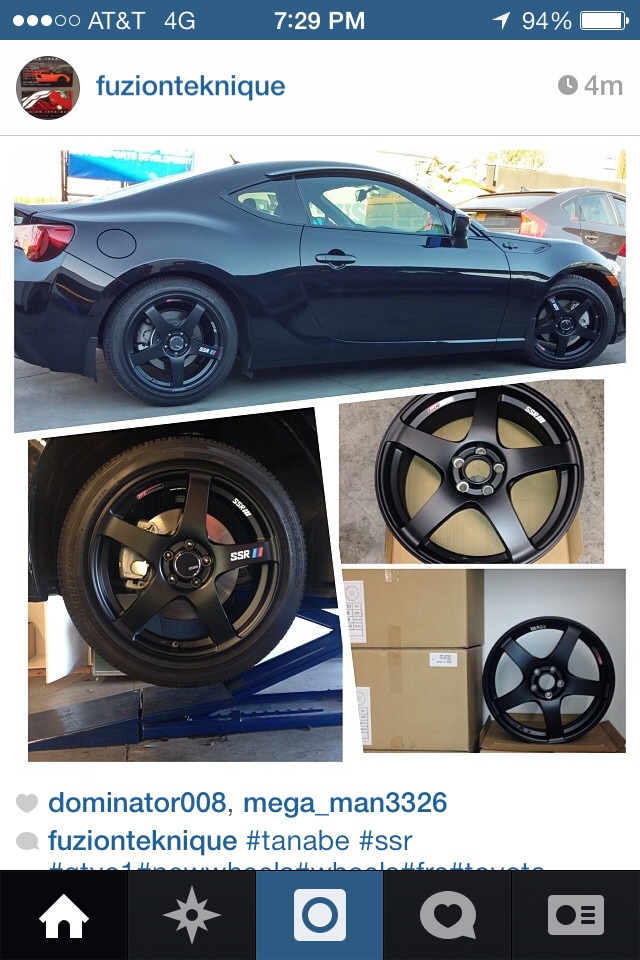Switch to the Activity heart tab
The height and width of the screenshot is (960, 640).
(x=447, y=915)
